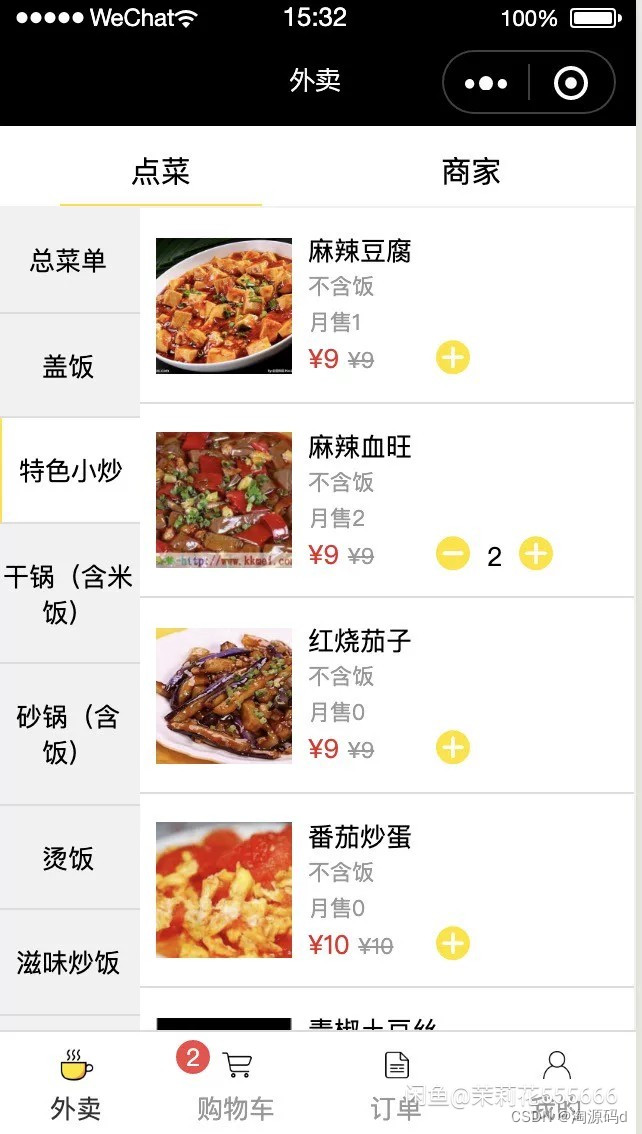This screenshot has height=1134, width=642.
Task: Add 麻辣豆腐 to the cart
Action: click(453, 357)
